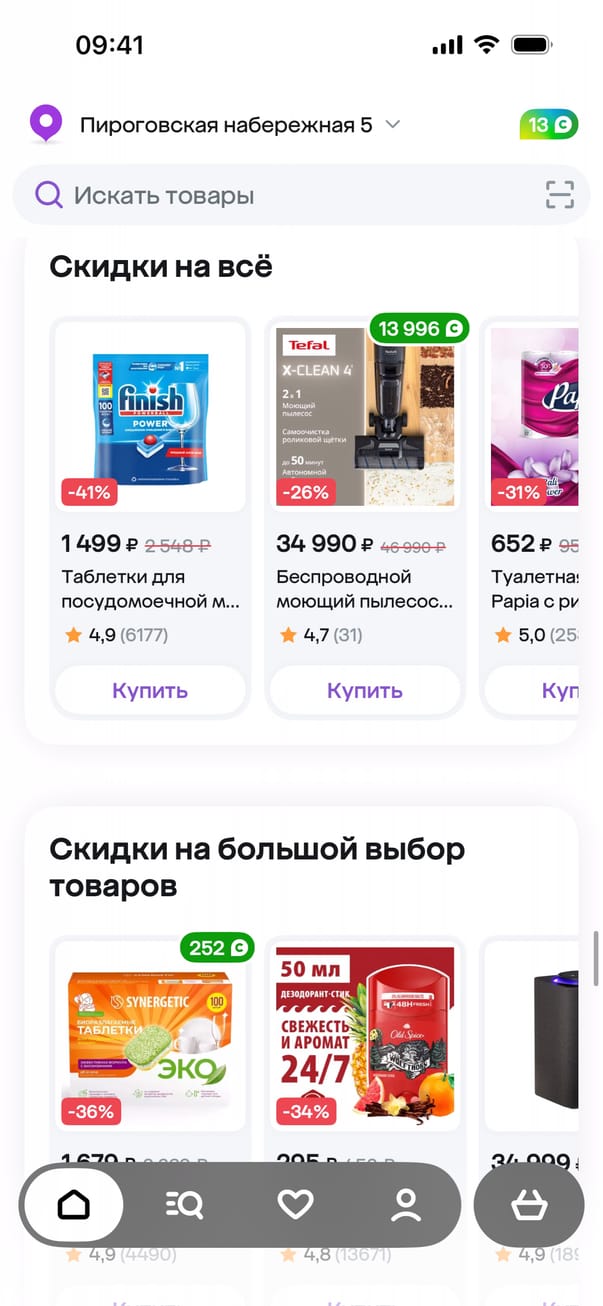Image resolution: width=603 pixels, height=1306 pixels.
Task: Switch to the catalog search tab
Action: pyautogui.click(x=184, y=1205)
